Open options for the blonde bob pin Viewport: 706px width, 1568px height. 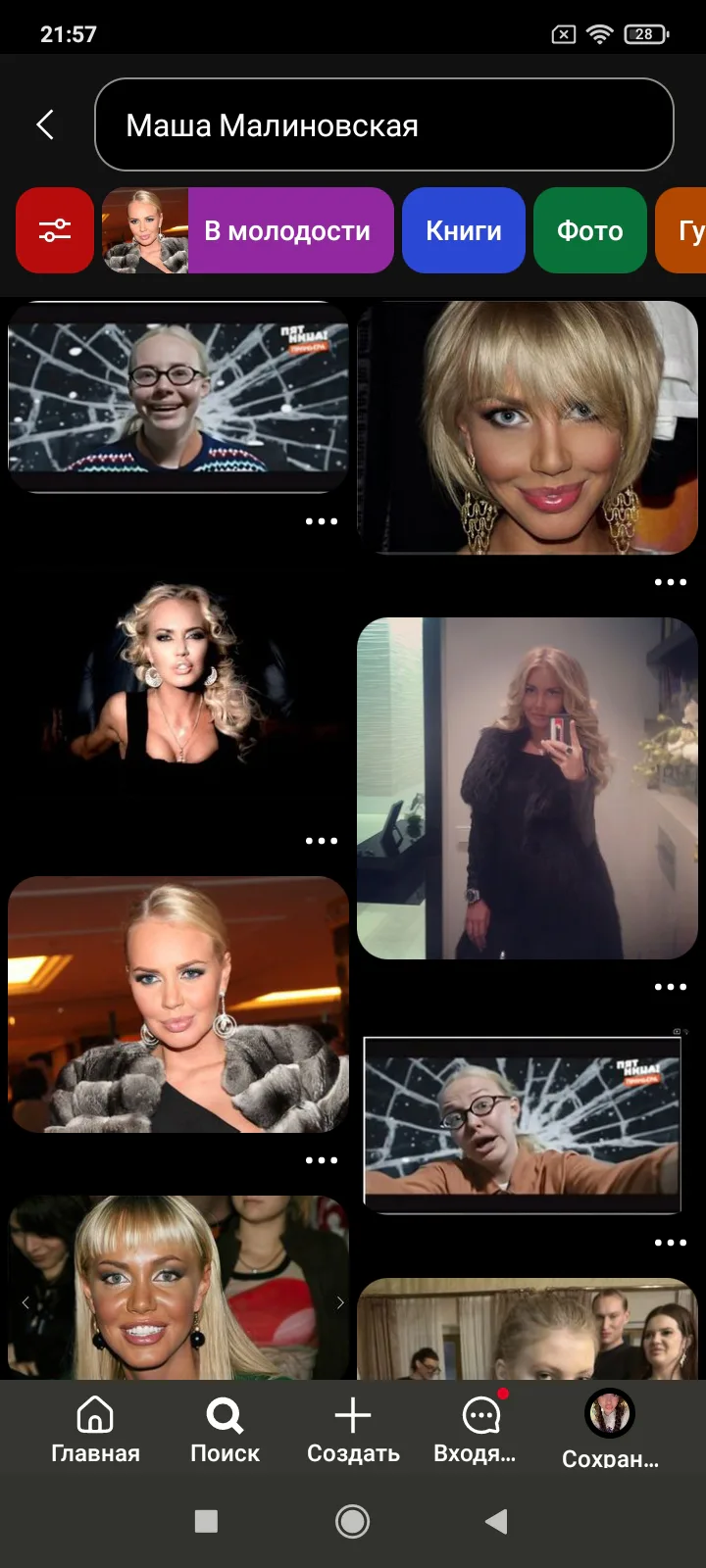(671, 582)
